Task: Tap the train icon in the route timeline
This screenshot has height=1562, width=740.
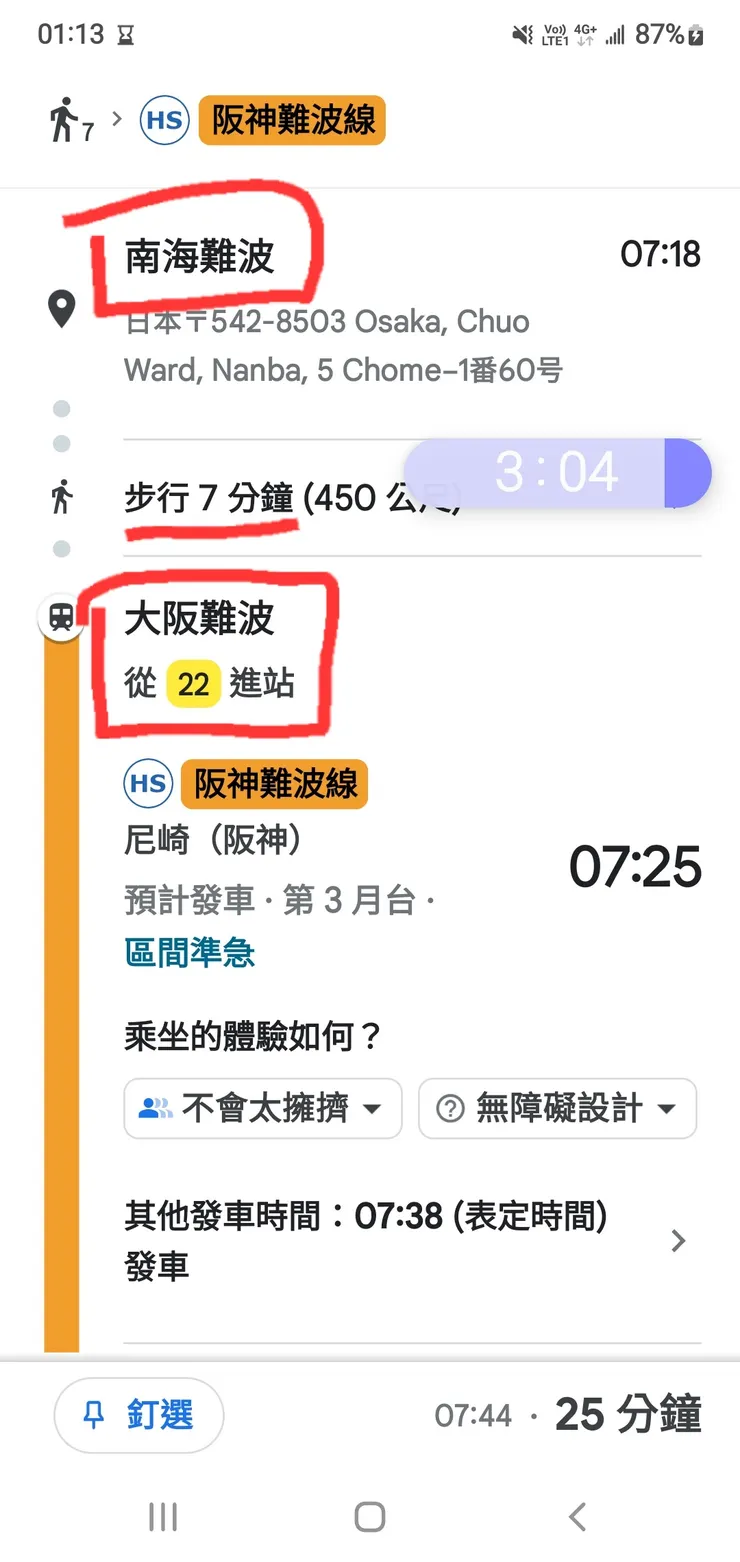Action: pyautogui.click(x=61, y=617)
